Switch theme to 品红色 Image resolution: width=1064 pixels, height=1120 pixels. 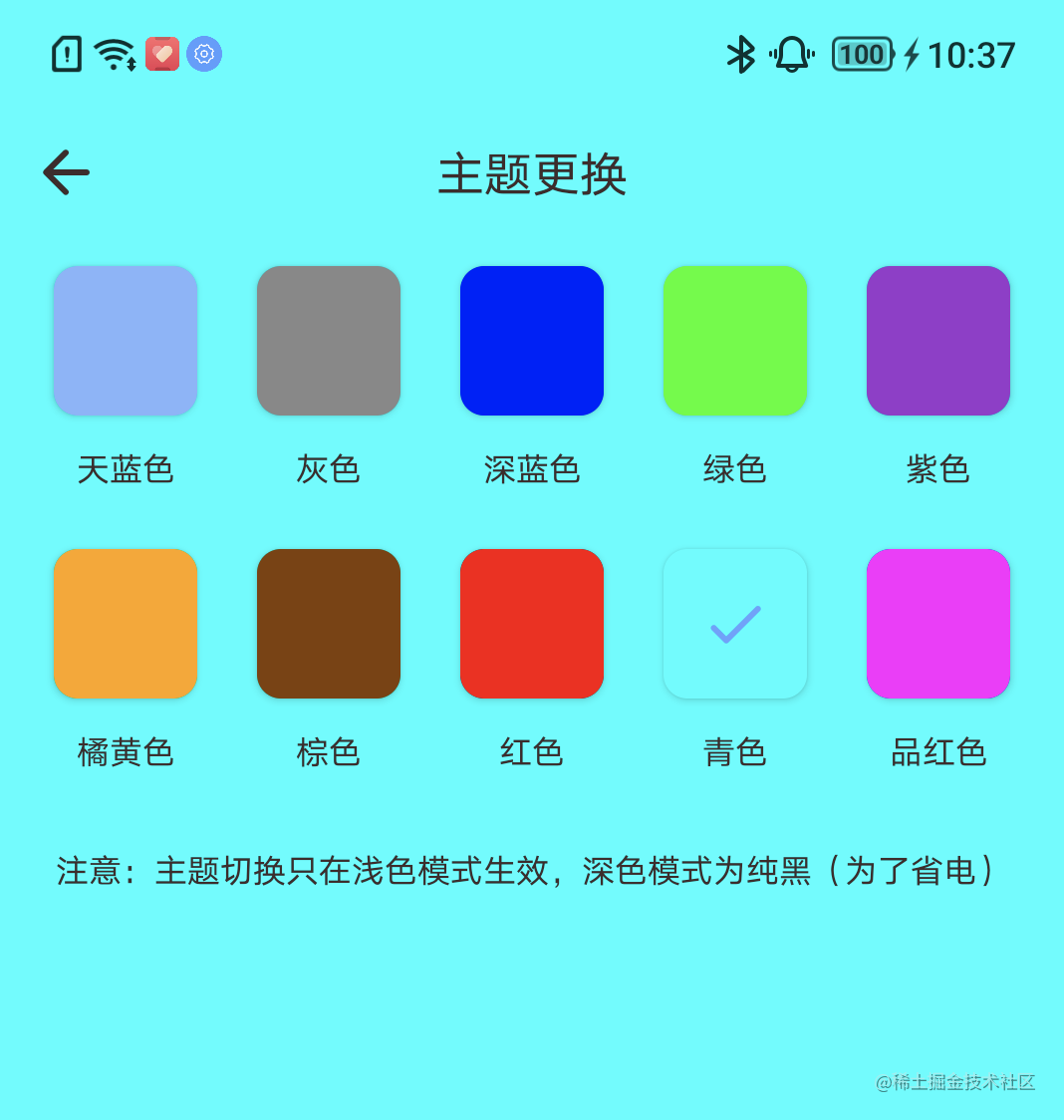coord(938,624)
